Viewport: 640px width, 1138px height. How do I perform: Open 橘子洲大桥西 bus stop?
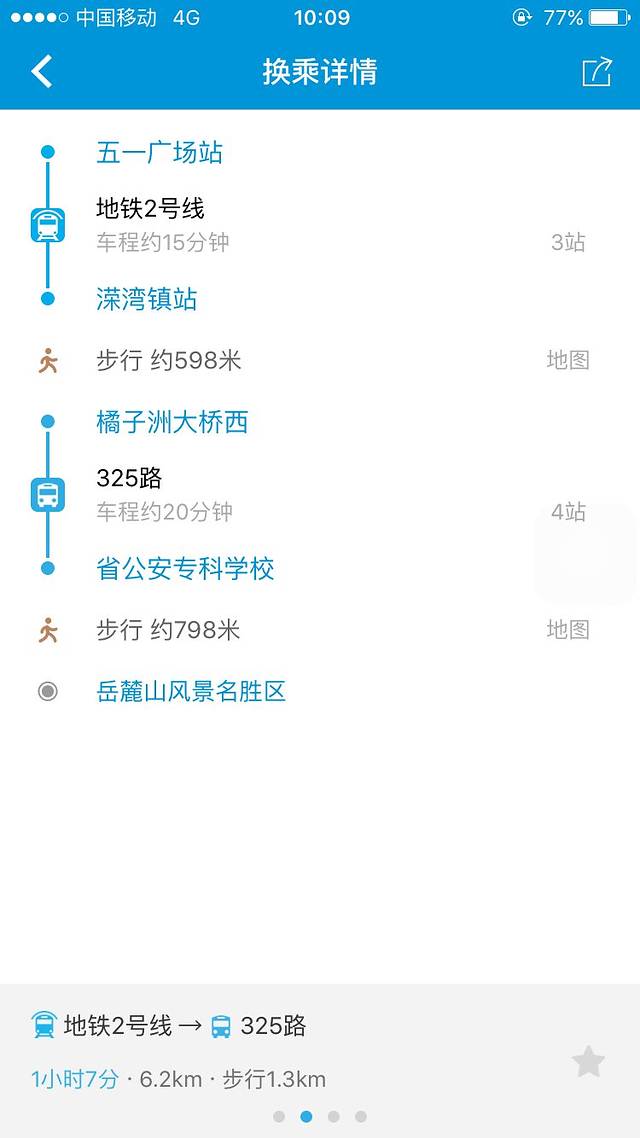pos(172,422)
